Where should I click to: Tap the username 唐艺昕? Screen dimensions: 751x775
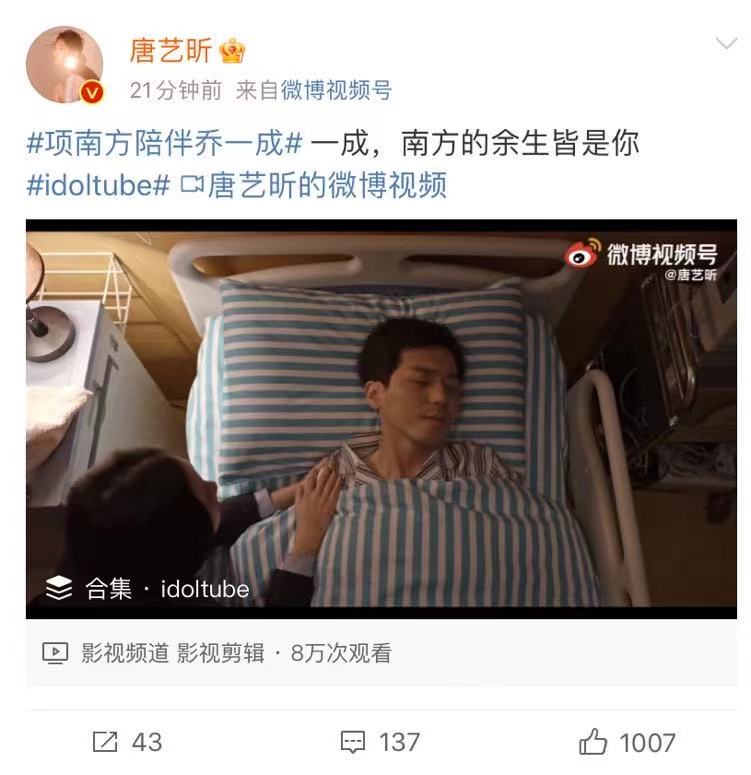pos(170,49)
